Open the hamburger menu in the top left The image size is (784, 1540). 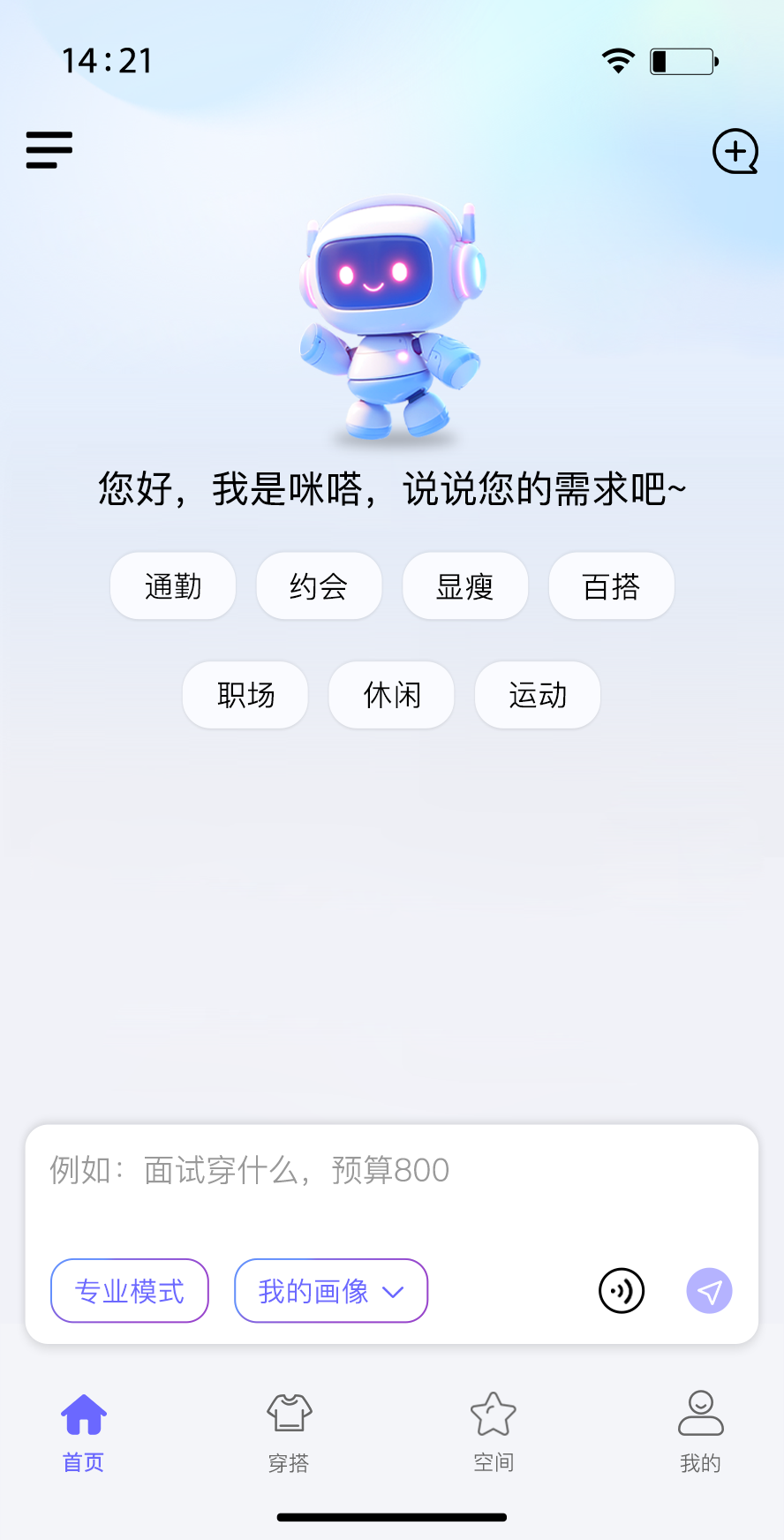pos(49,150)
